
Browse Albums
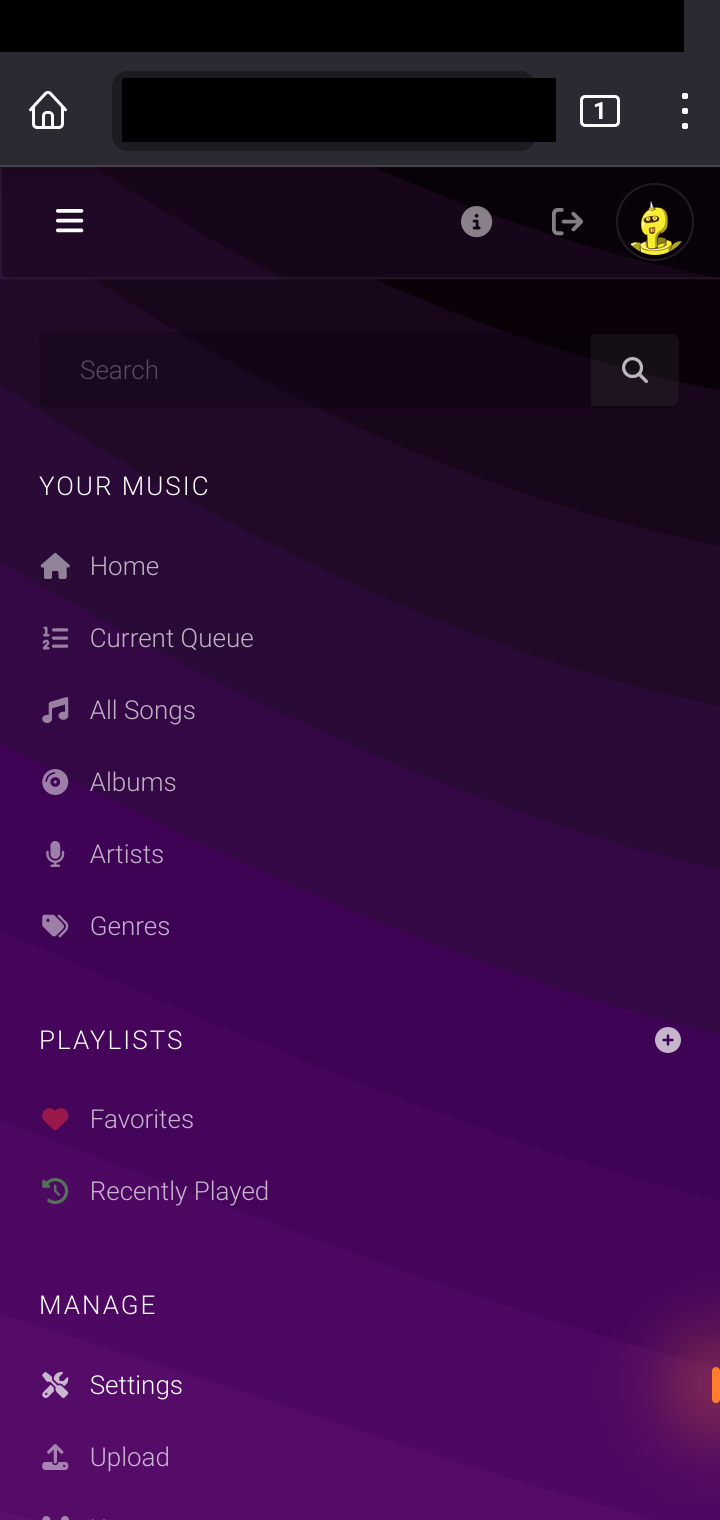coord(132,782)
